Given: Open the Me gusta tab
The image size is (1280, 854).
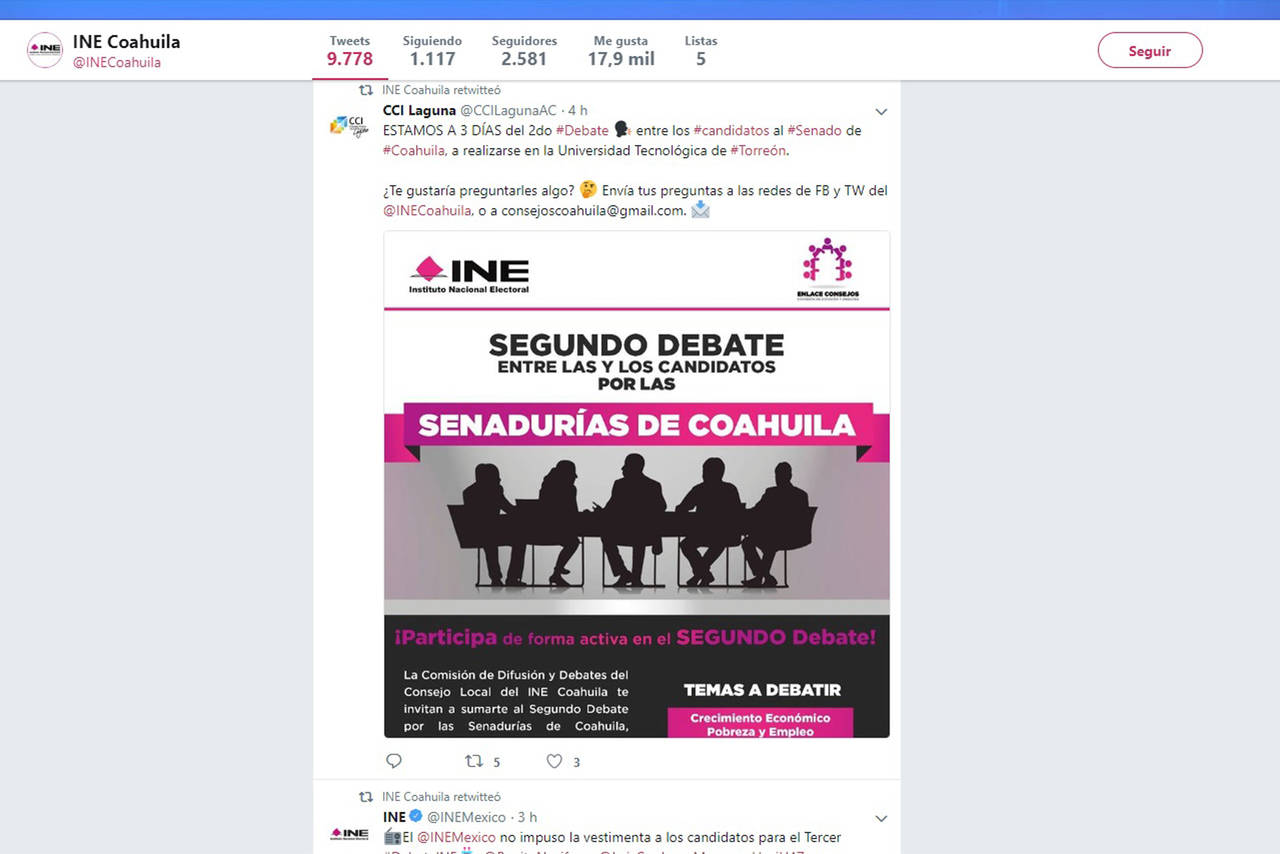Looking at the screenshot, I should 620,51.
